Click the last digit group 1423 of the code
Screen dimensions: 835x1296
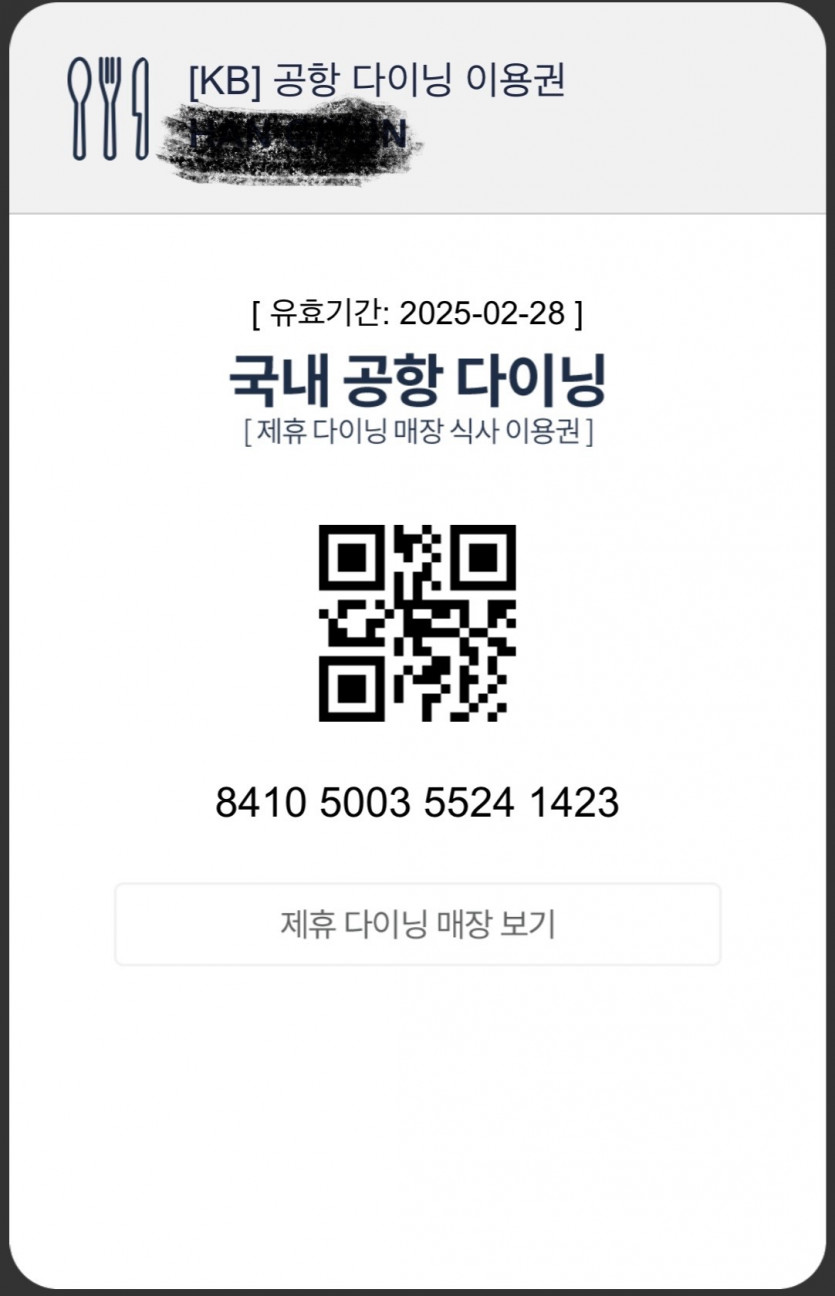pos(575,800)
